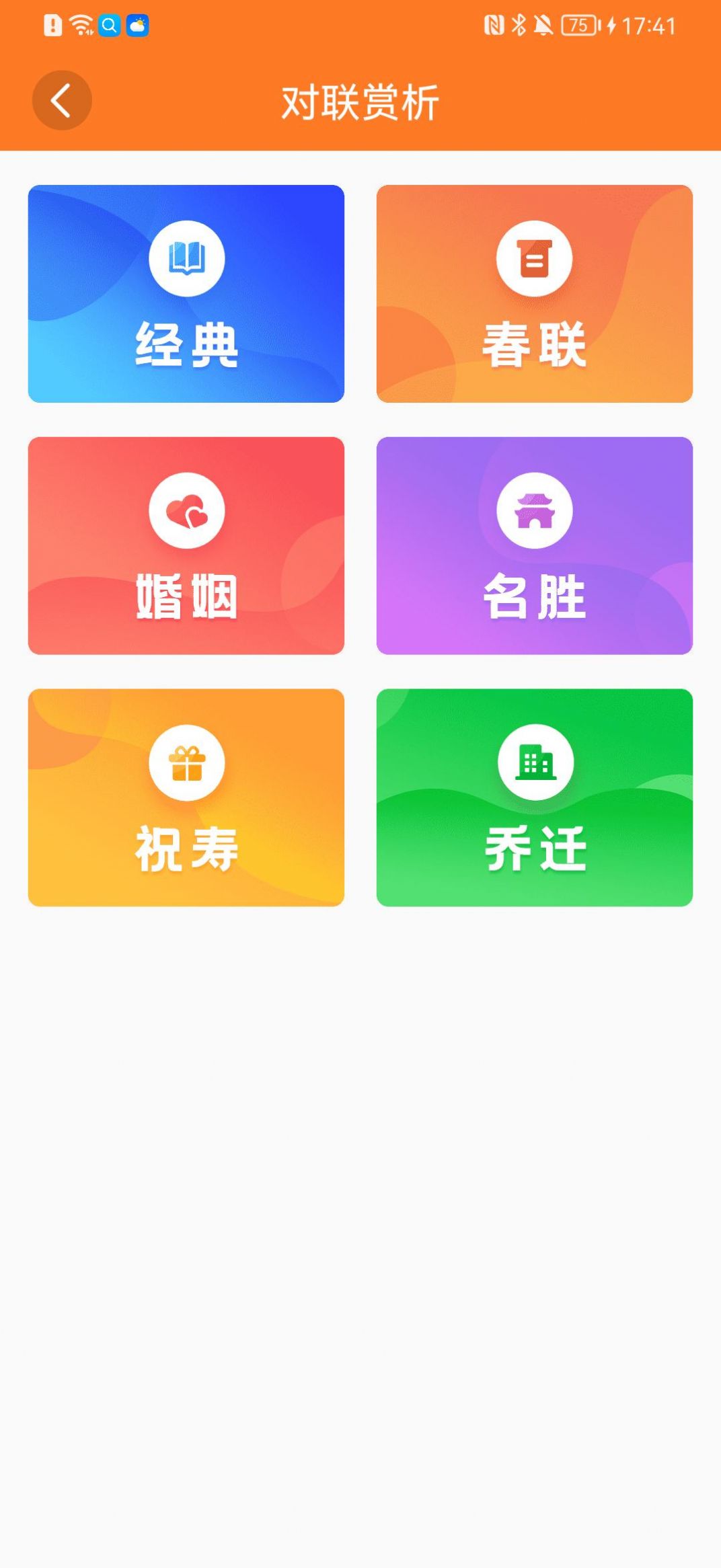Open the 婚姻 couplets category

[x=186, y=545]
